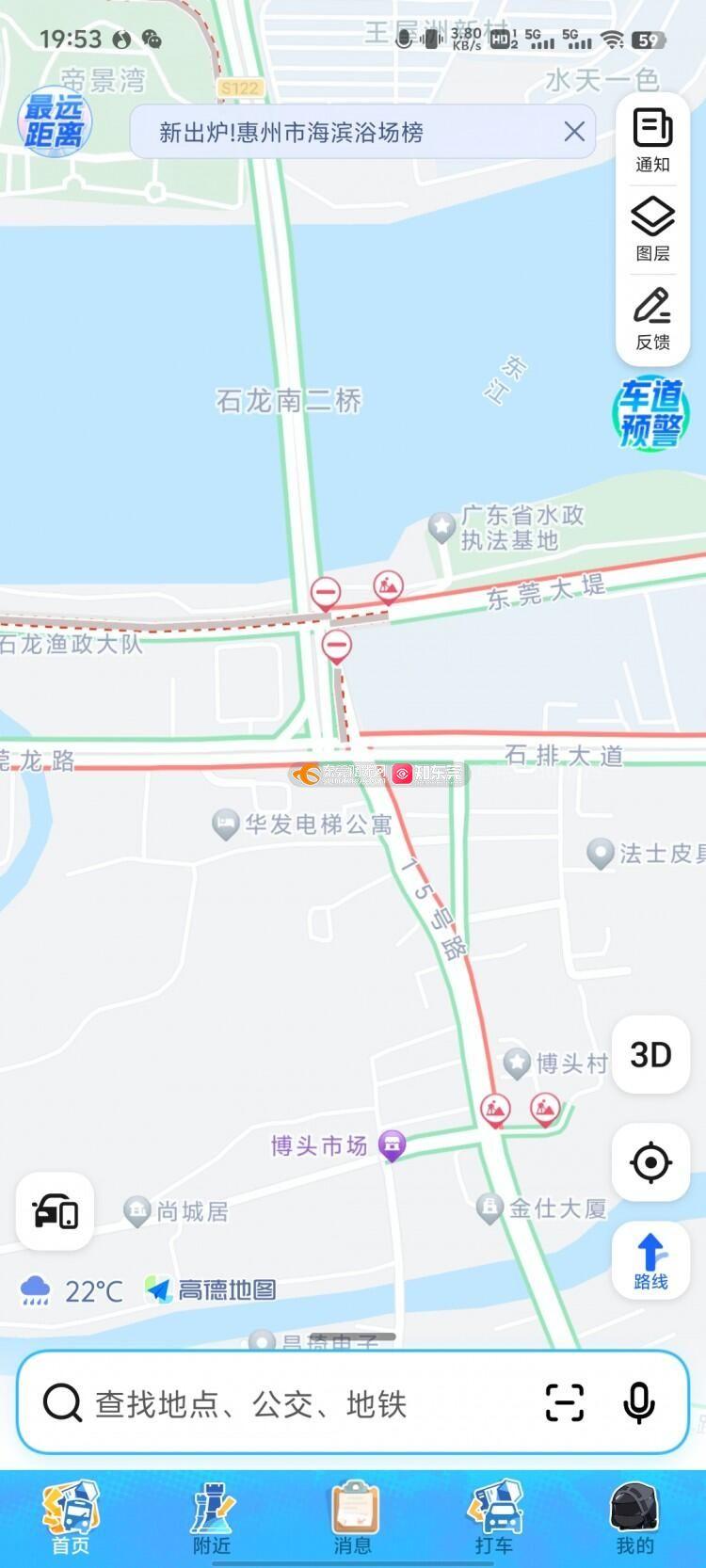Open the 打车 taxi tab
706x1568 pixels.
(x=494, y=1518)
